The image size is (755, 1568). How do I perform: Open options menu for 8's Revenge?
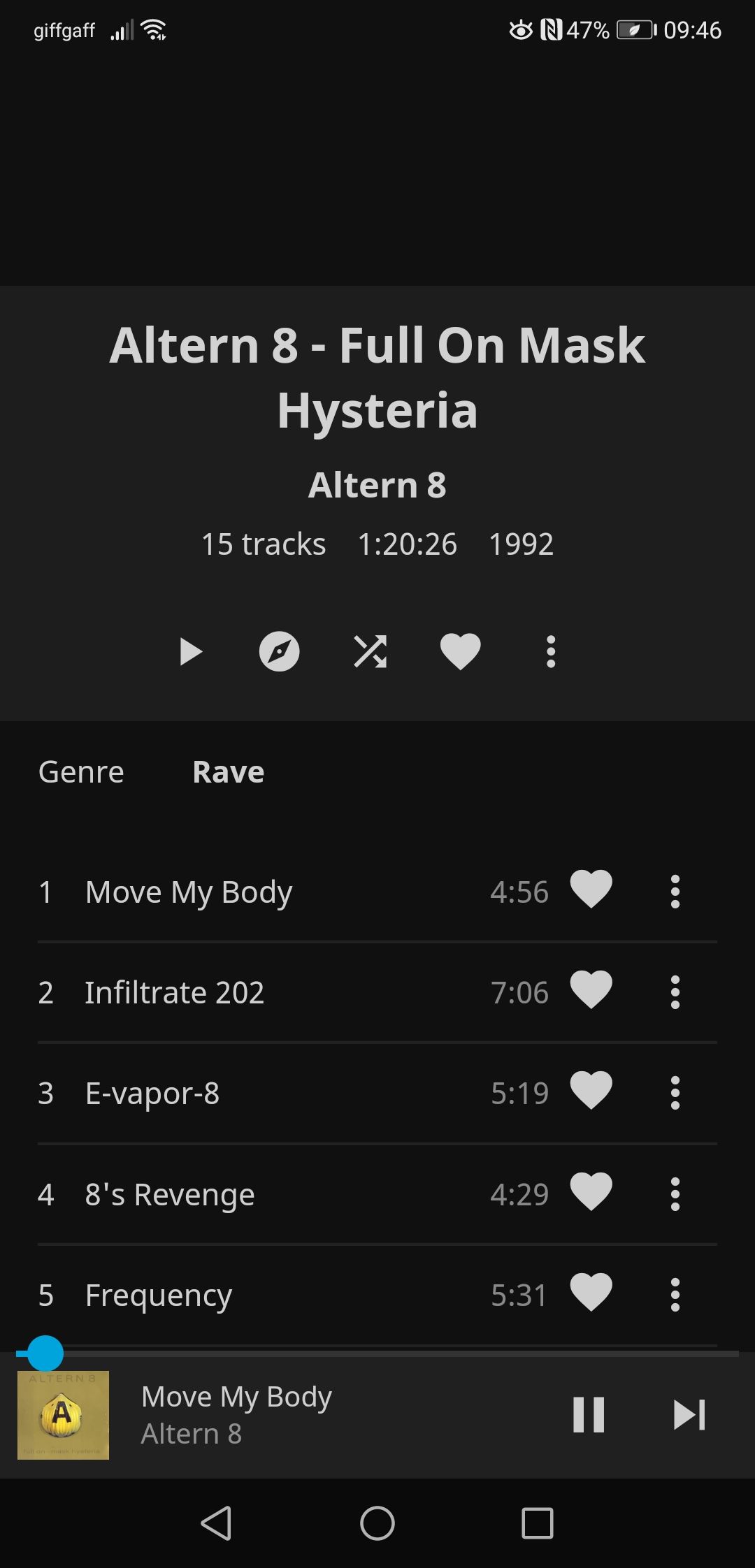(675, 1193)
